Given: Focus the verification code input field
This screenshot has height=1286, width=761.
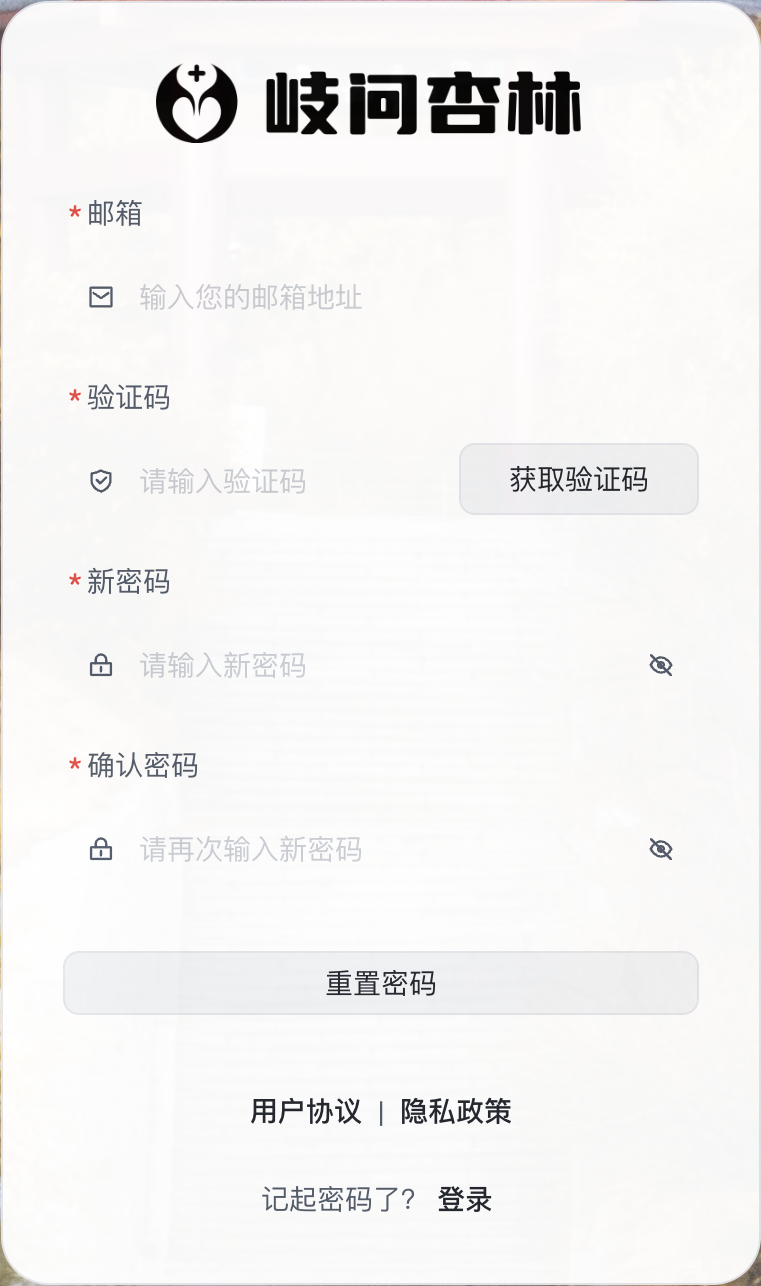Looking at the screenshot, I should (290, 481).
